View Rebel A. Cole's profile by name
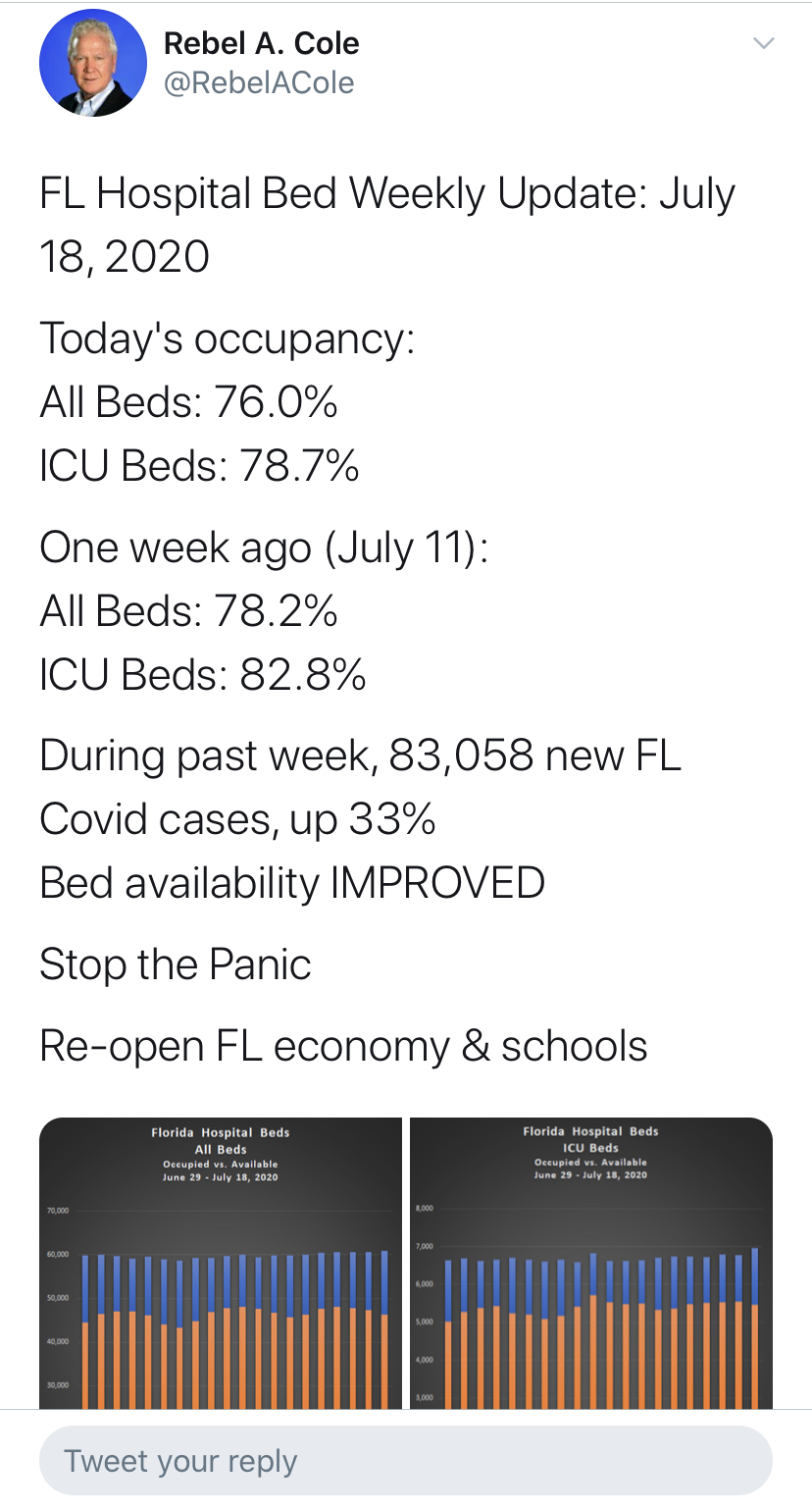 261,43
